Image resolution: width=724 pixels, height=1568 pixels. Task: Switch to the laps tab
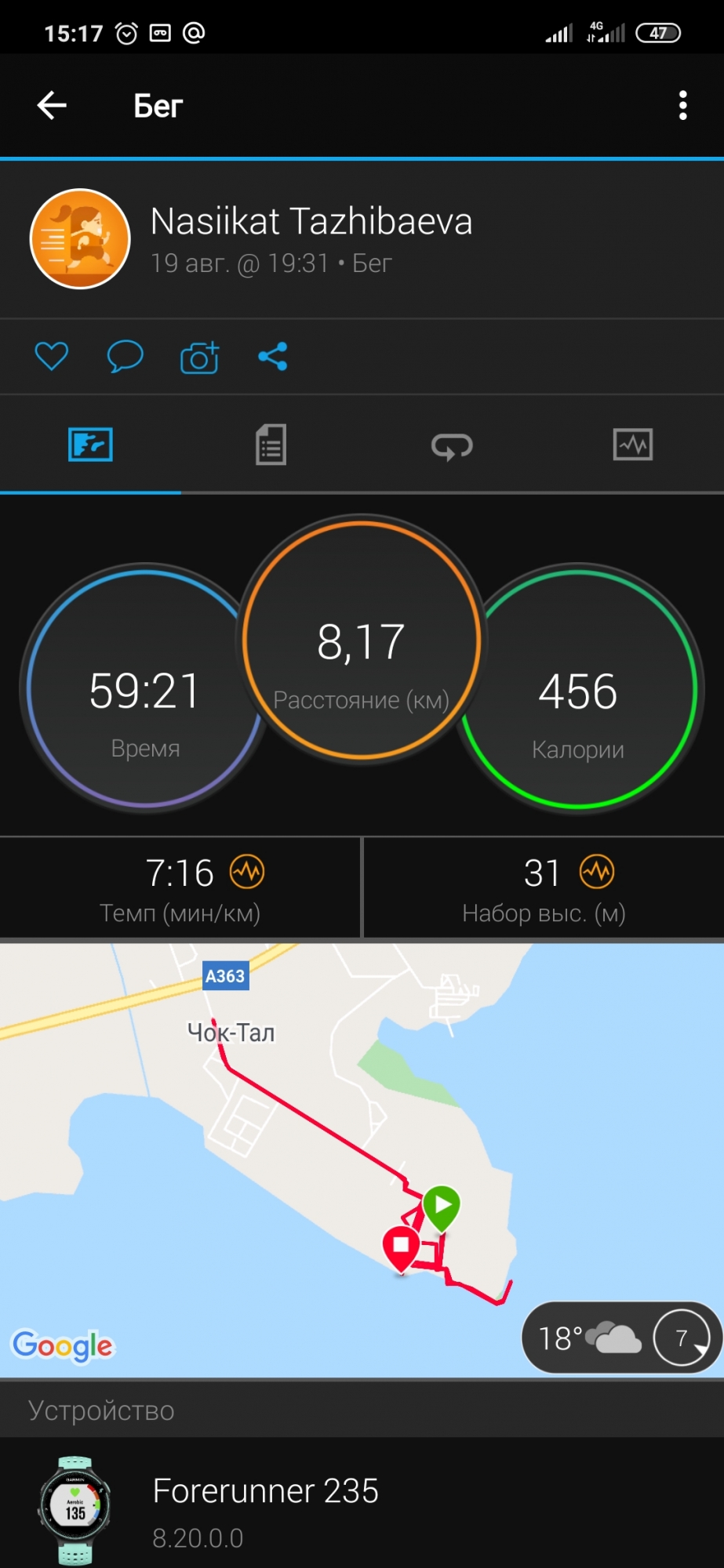[452, 445]
